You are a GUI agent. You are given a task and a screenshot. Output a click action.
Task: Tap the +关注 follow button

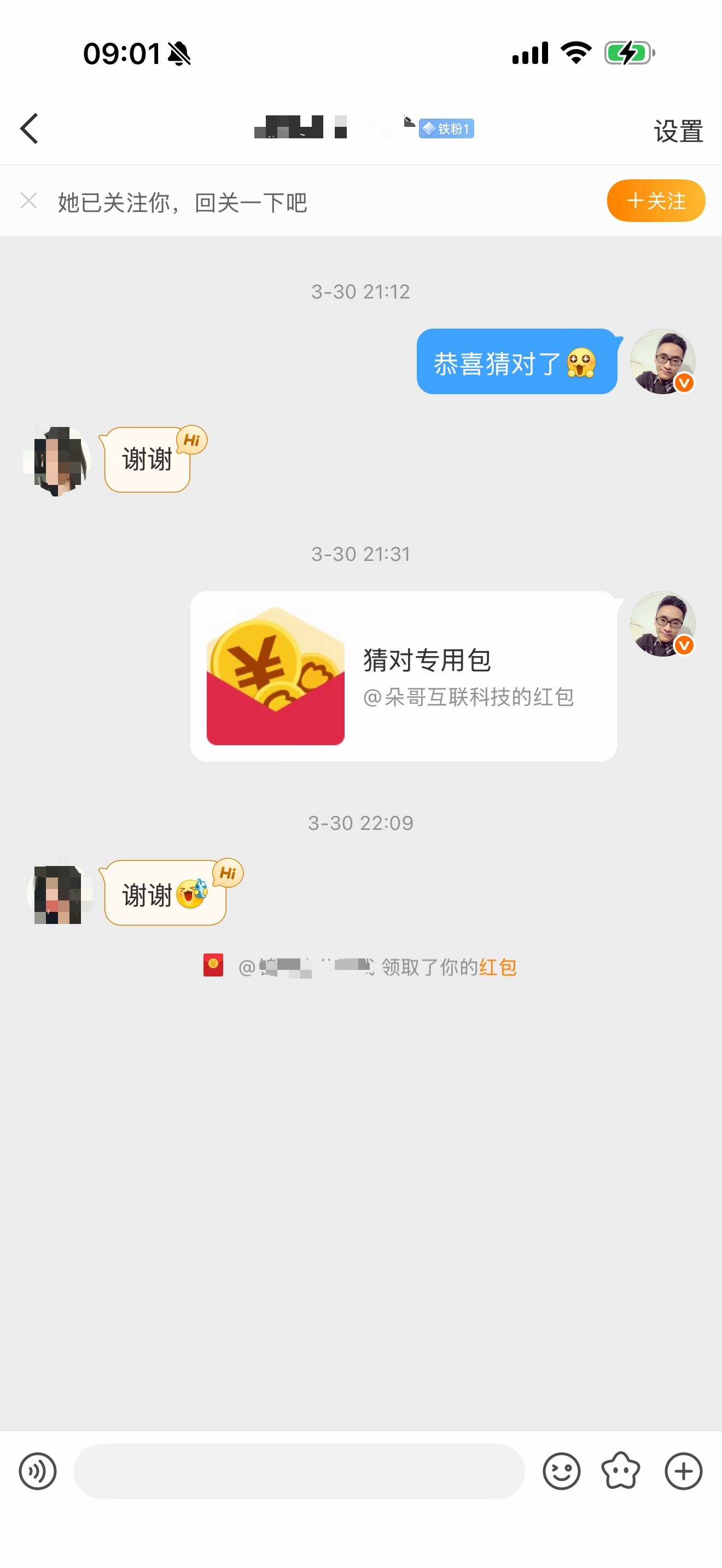656,200
